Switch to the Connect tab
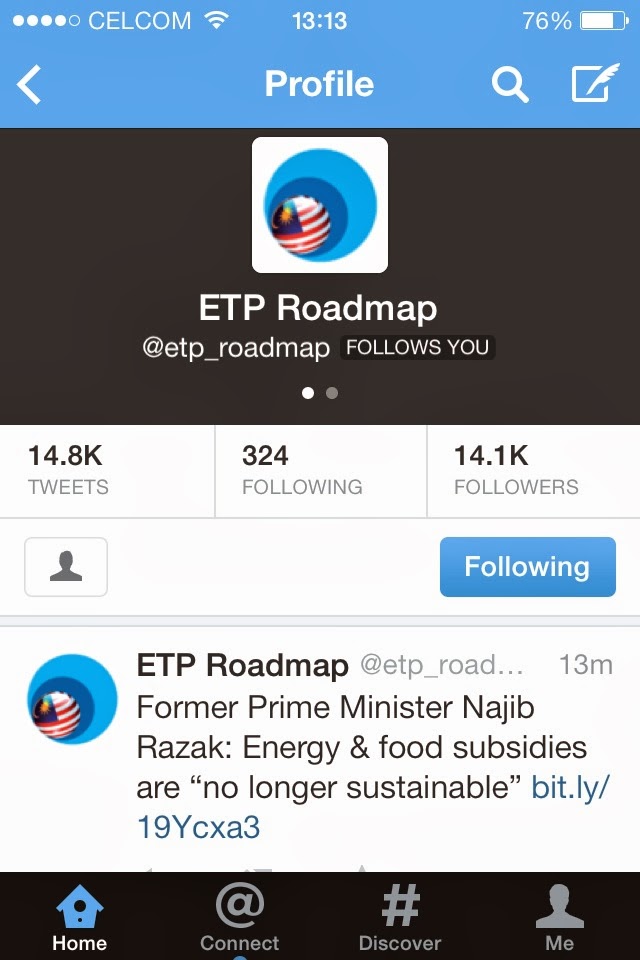640x960 pixels. tap(240, 917)
